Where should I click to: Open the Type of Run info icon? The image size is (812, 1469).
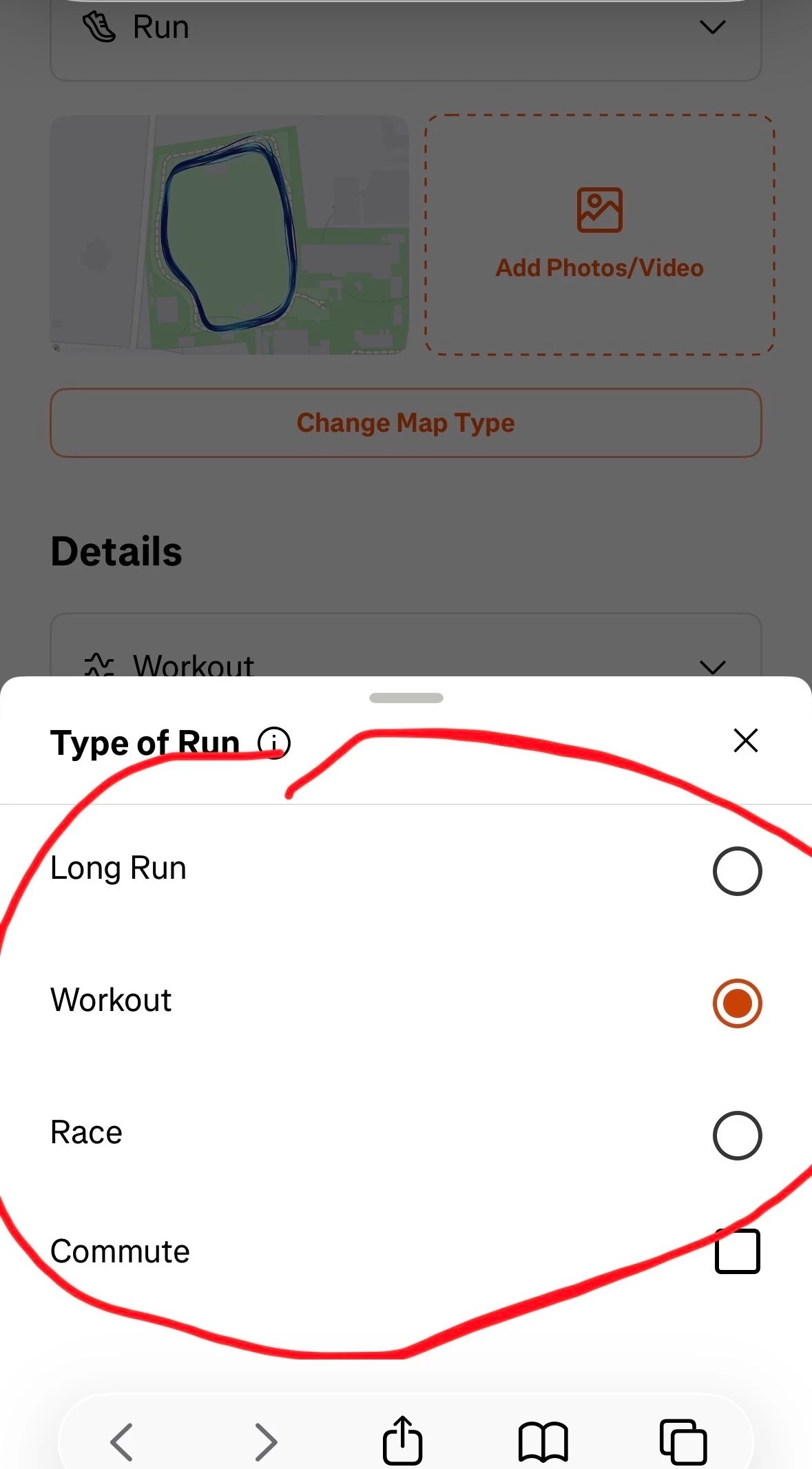click(274, 743)
